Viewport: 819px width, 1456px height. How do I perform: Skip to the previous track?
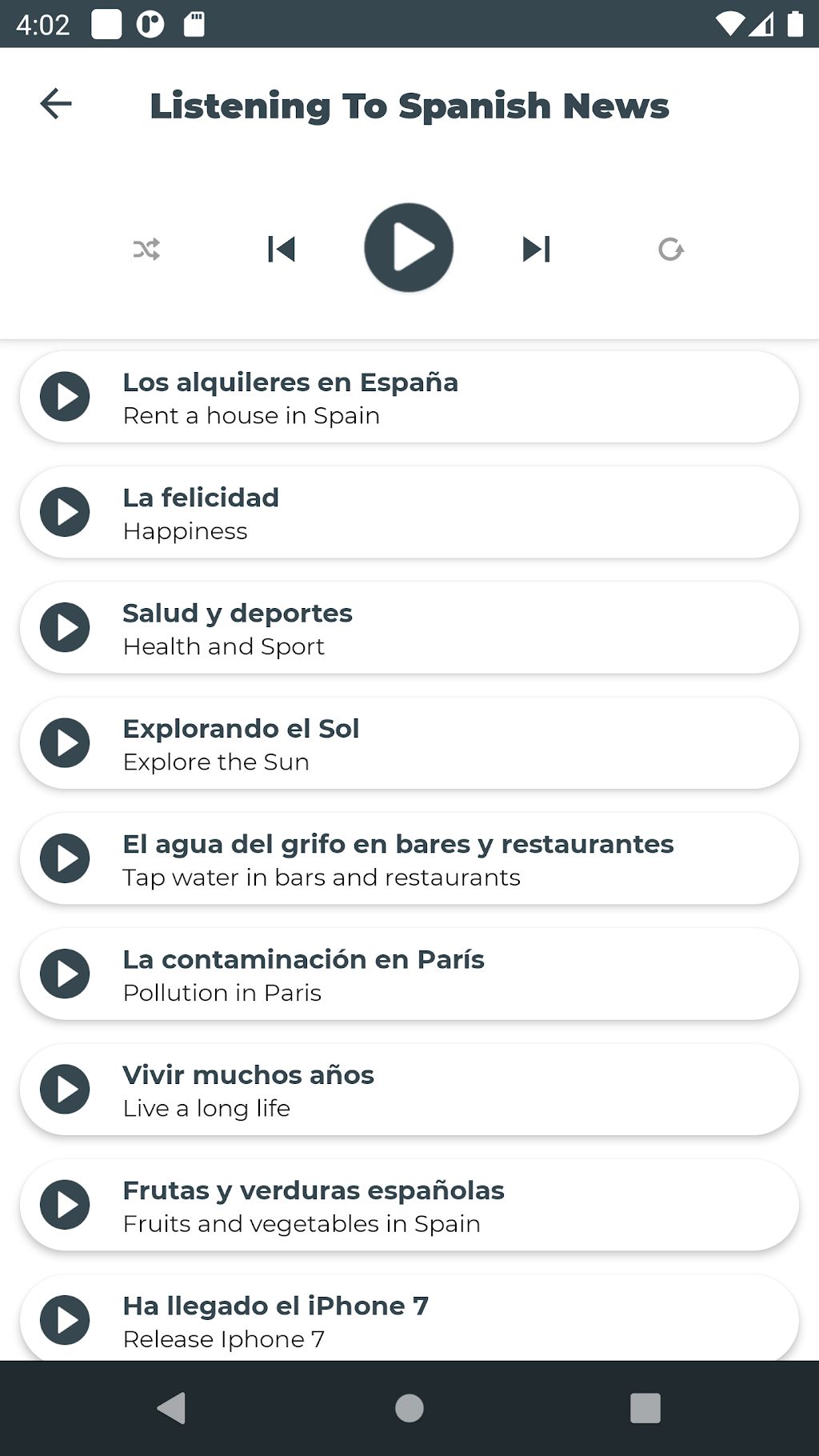coord(282,249)
